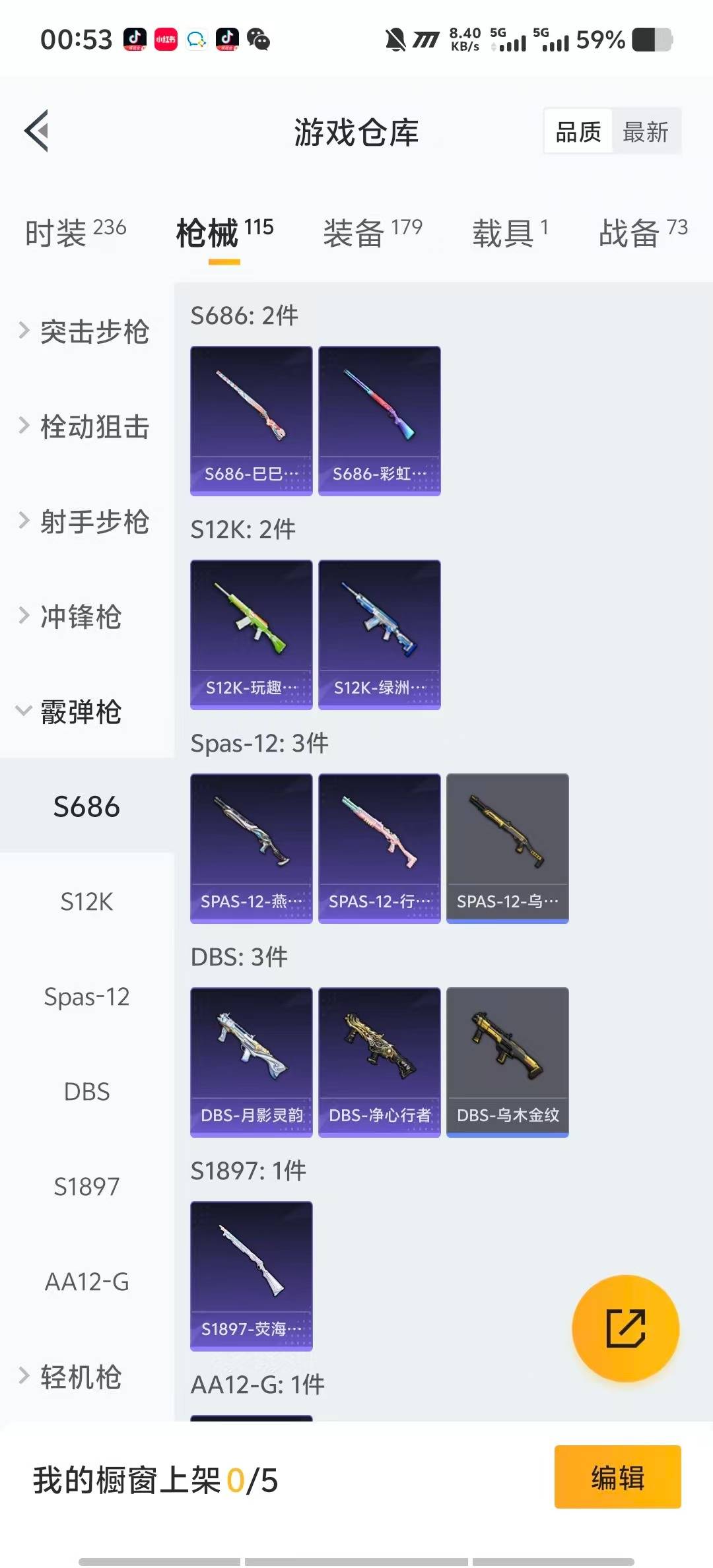
Task: Open the DBS-乌木金纹 skin tile
Action: click(507, 1062)
